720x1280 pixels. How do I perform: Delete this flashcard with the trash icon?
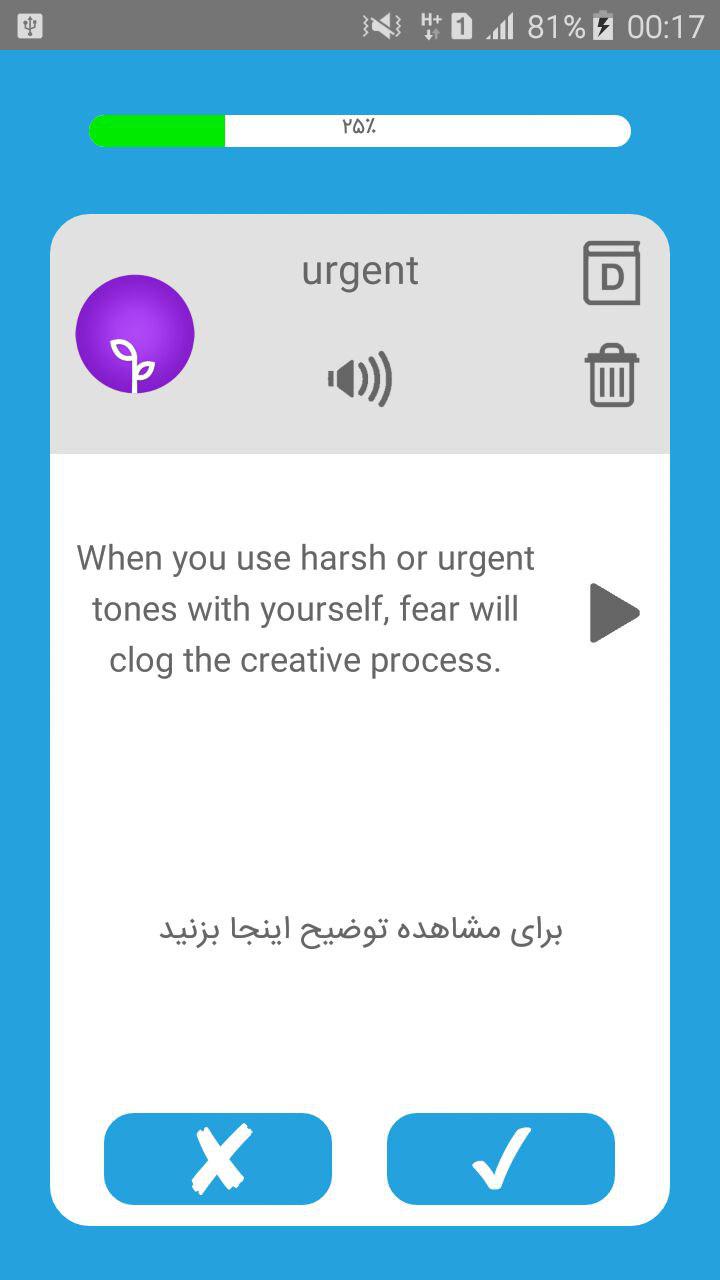[x=611, y=376]
